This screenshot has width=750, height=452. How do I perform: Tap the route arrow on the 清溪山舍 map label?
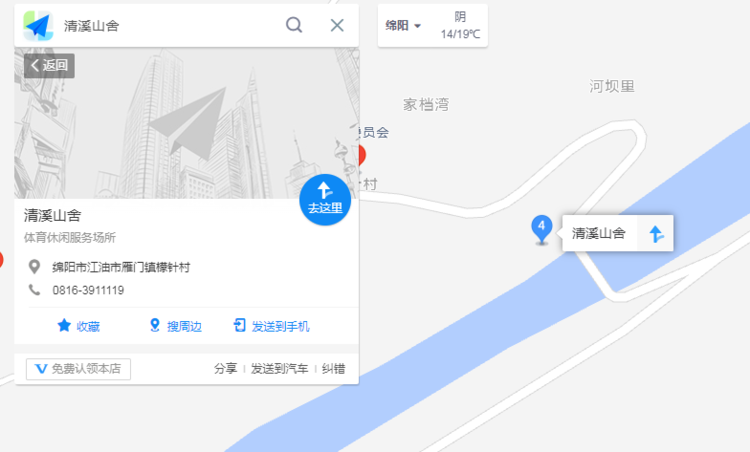(x=656, y=234)
